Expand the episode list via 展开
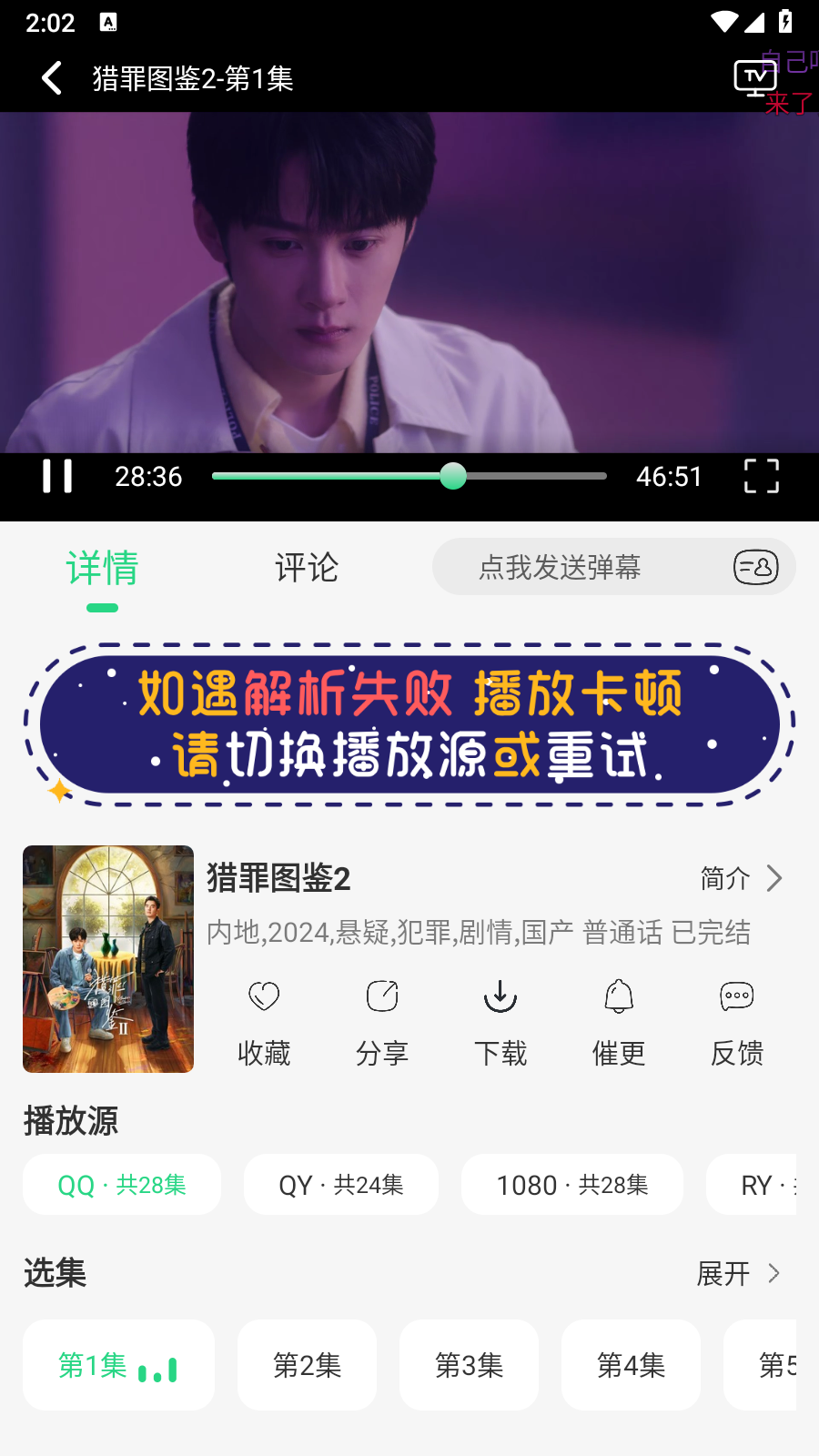This screenshot has height=1456, width=819. [738, 1273]
